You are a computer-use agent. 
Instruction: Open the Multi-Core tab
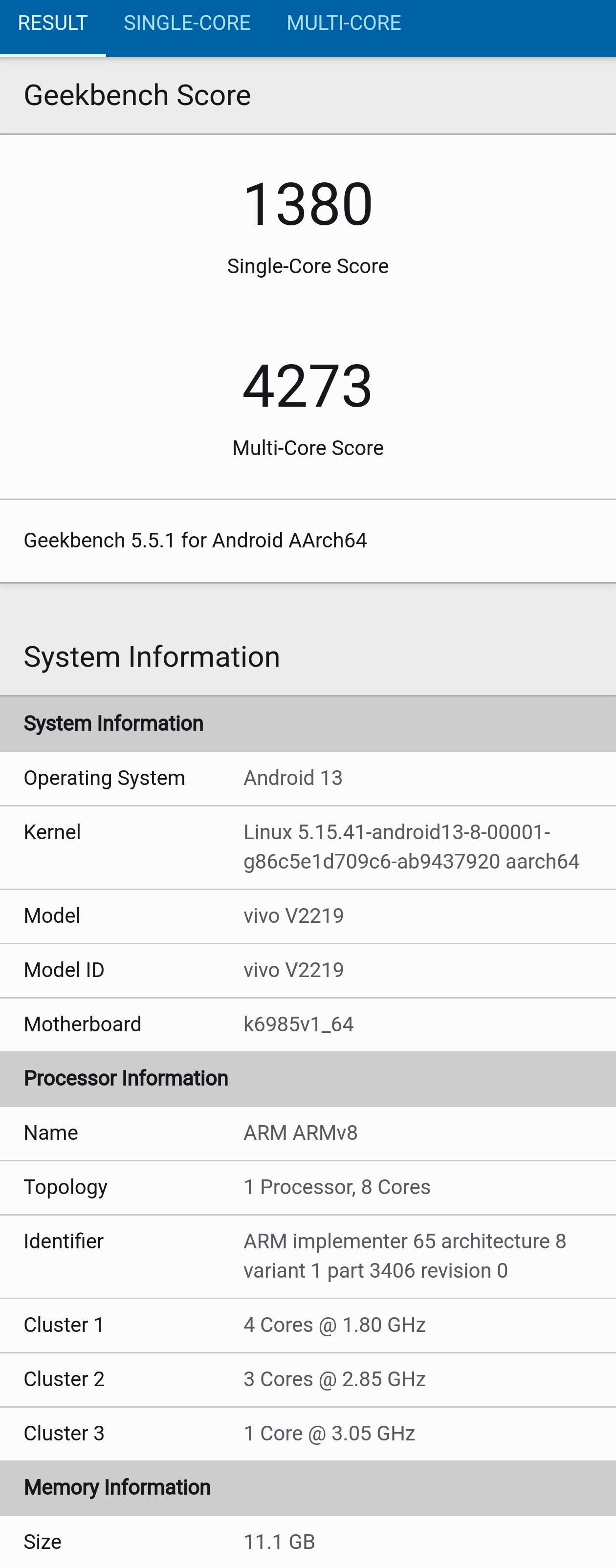343,23
